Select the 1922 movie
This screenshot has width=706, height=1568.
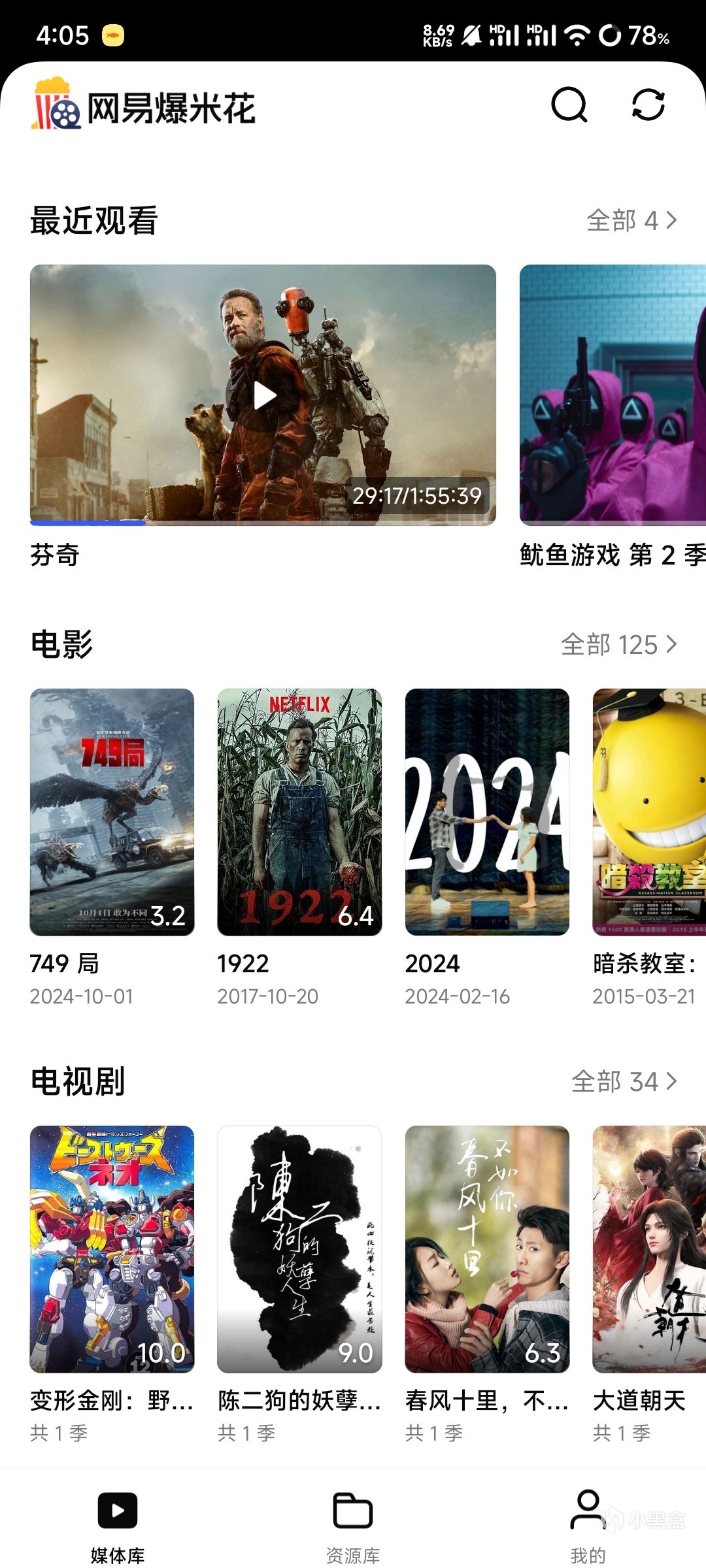[x=299, y=811]
